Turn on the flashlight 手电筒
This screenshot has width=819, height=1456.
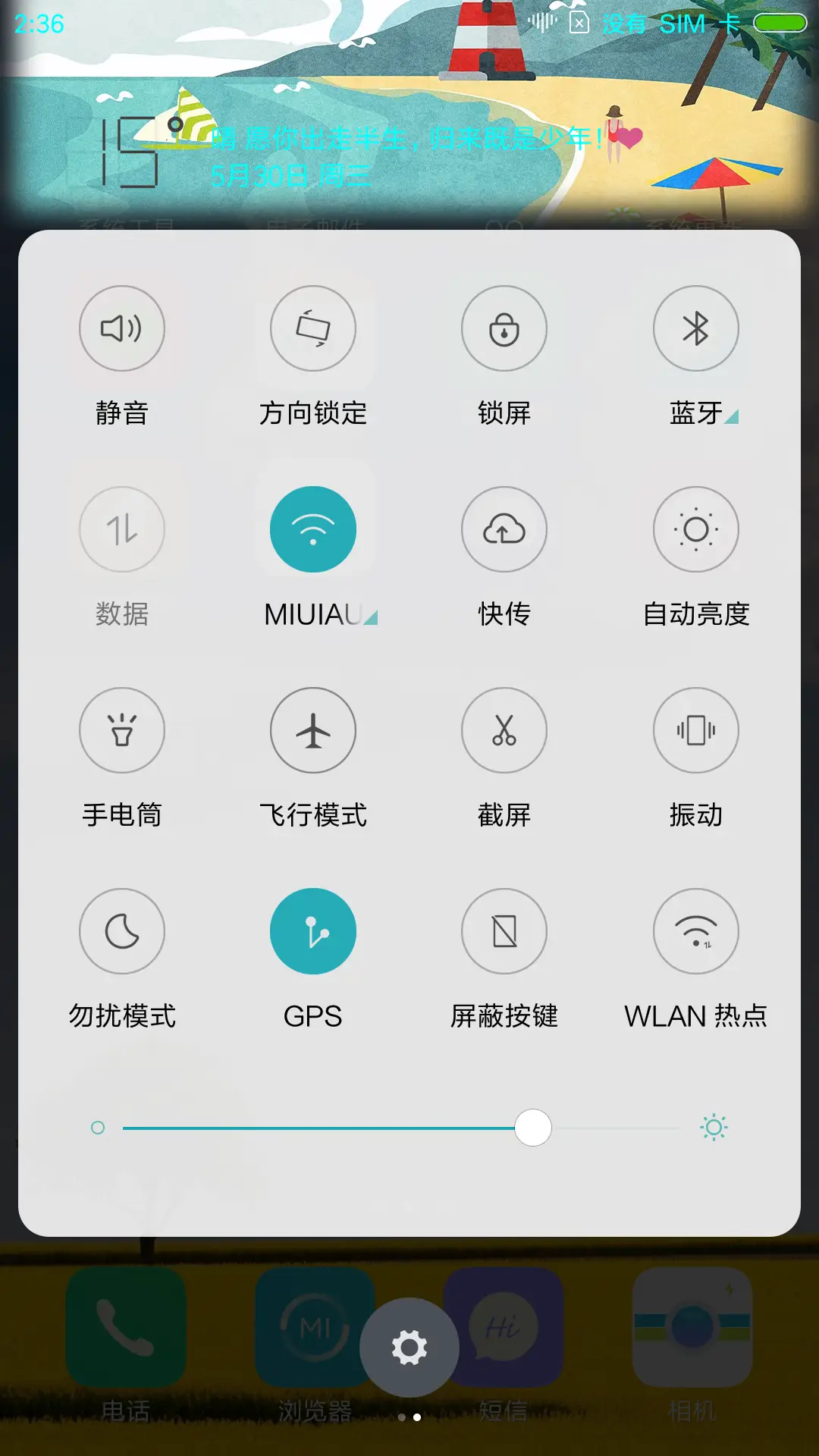[x=122, y=730]
